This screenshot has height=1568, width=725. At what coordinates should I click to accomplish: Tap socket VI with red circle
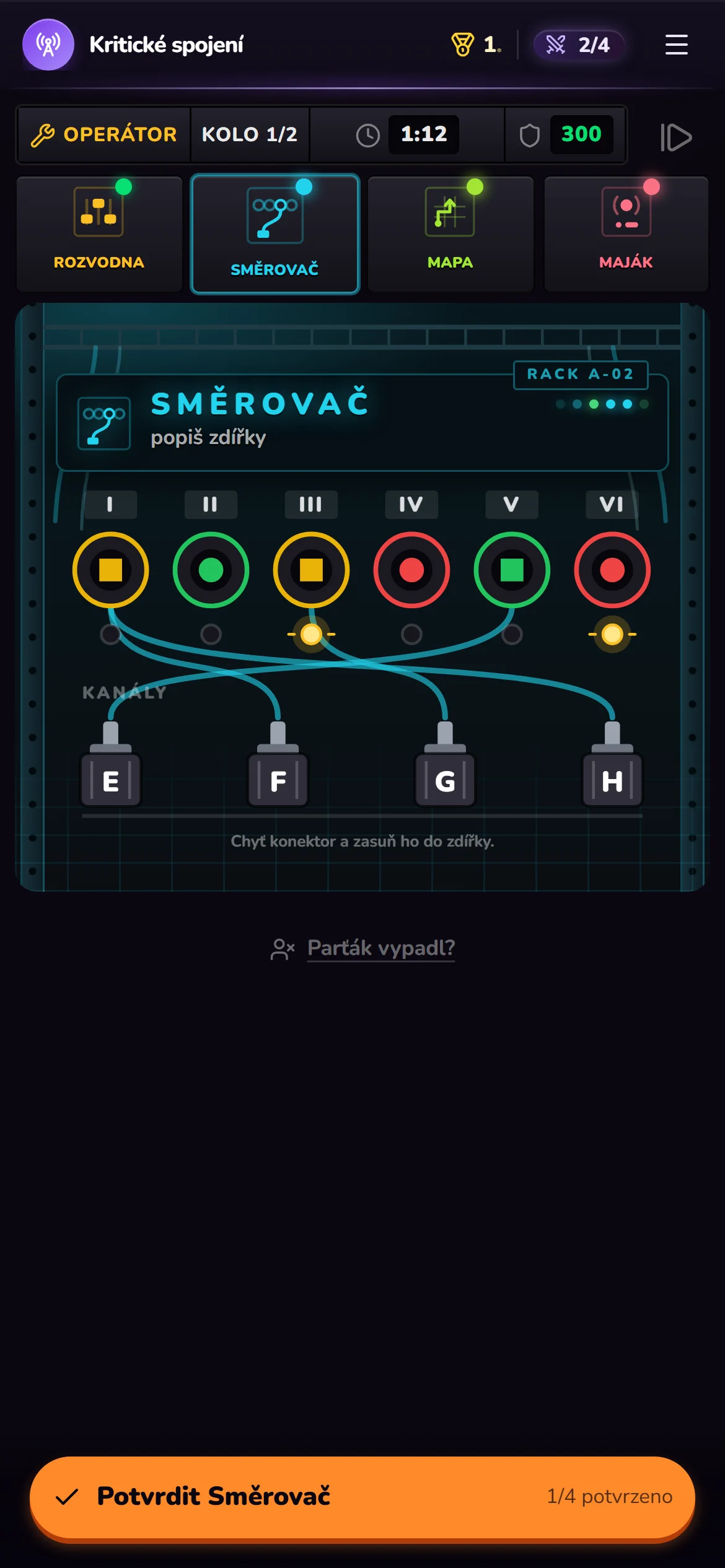pyautogui.click(x=612, y=570)
